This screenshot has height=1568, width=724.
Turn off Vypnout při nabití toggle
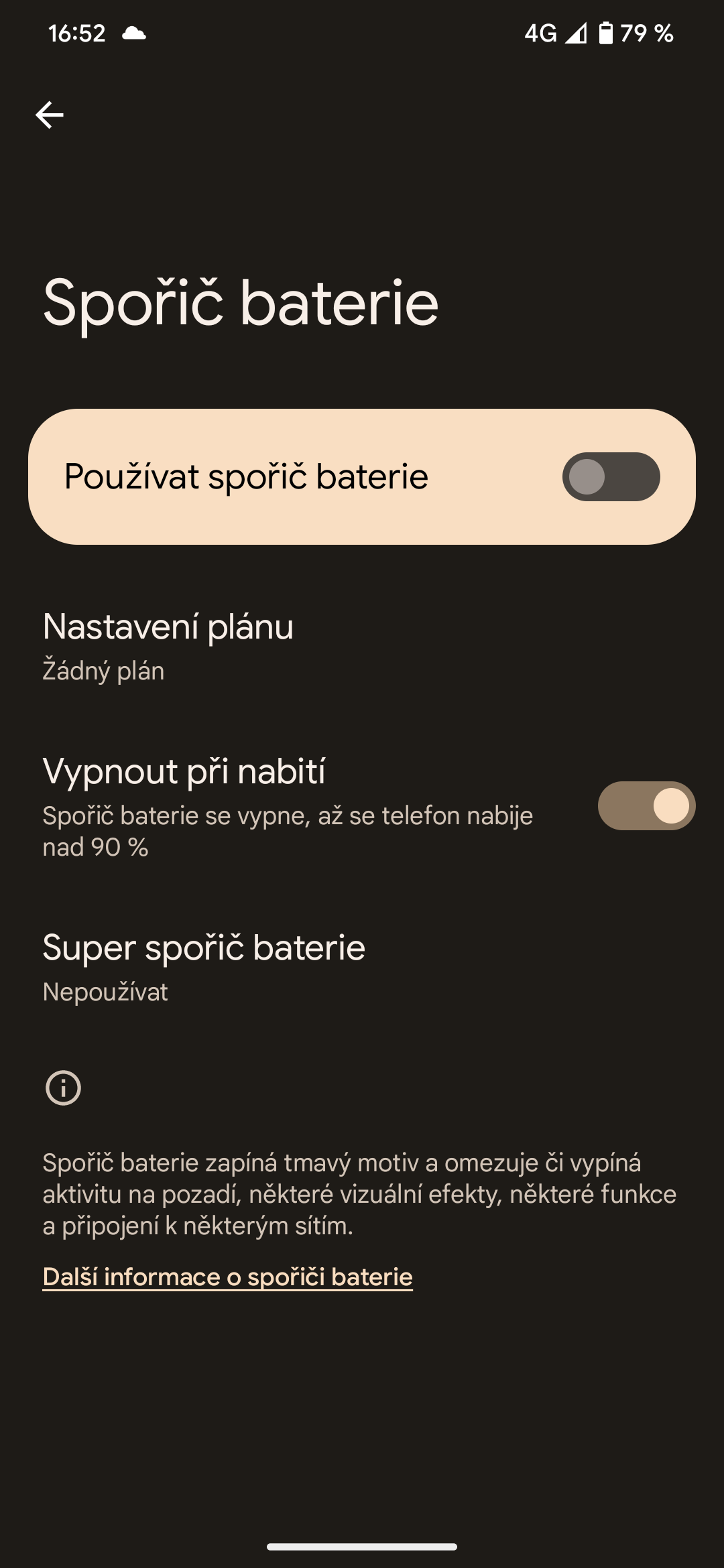coord(646,806)
